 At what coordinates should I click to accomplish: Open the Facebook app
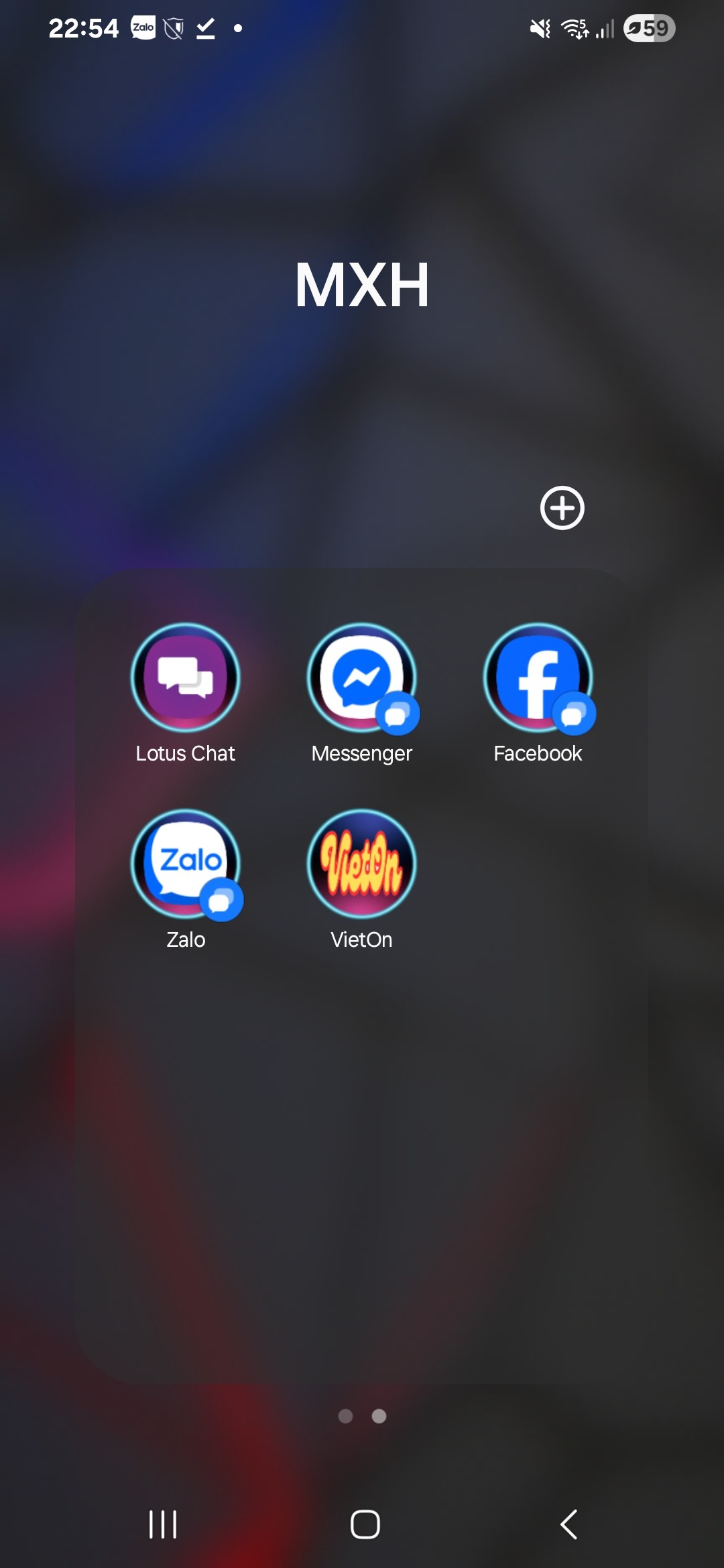coord(538,678)
